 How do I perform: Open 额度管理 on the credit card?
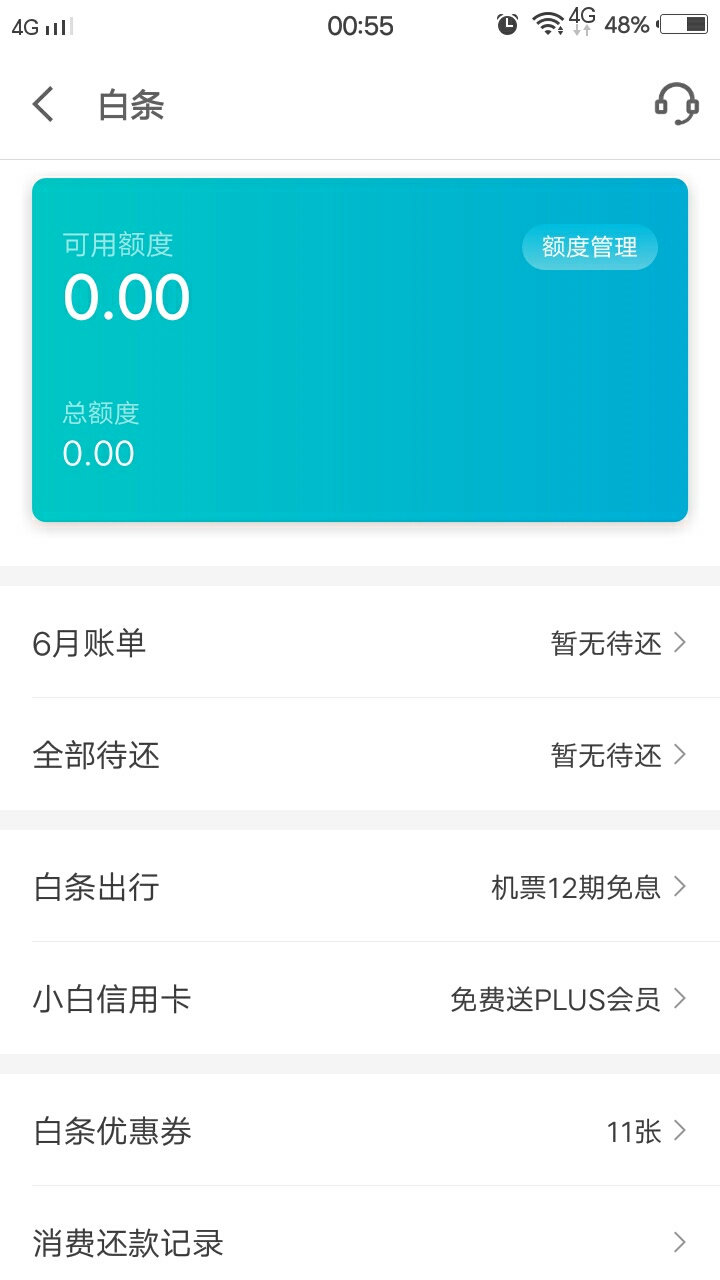[x=589, y=248]
